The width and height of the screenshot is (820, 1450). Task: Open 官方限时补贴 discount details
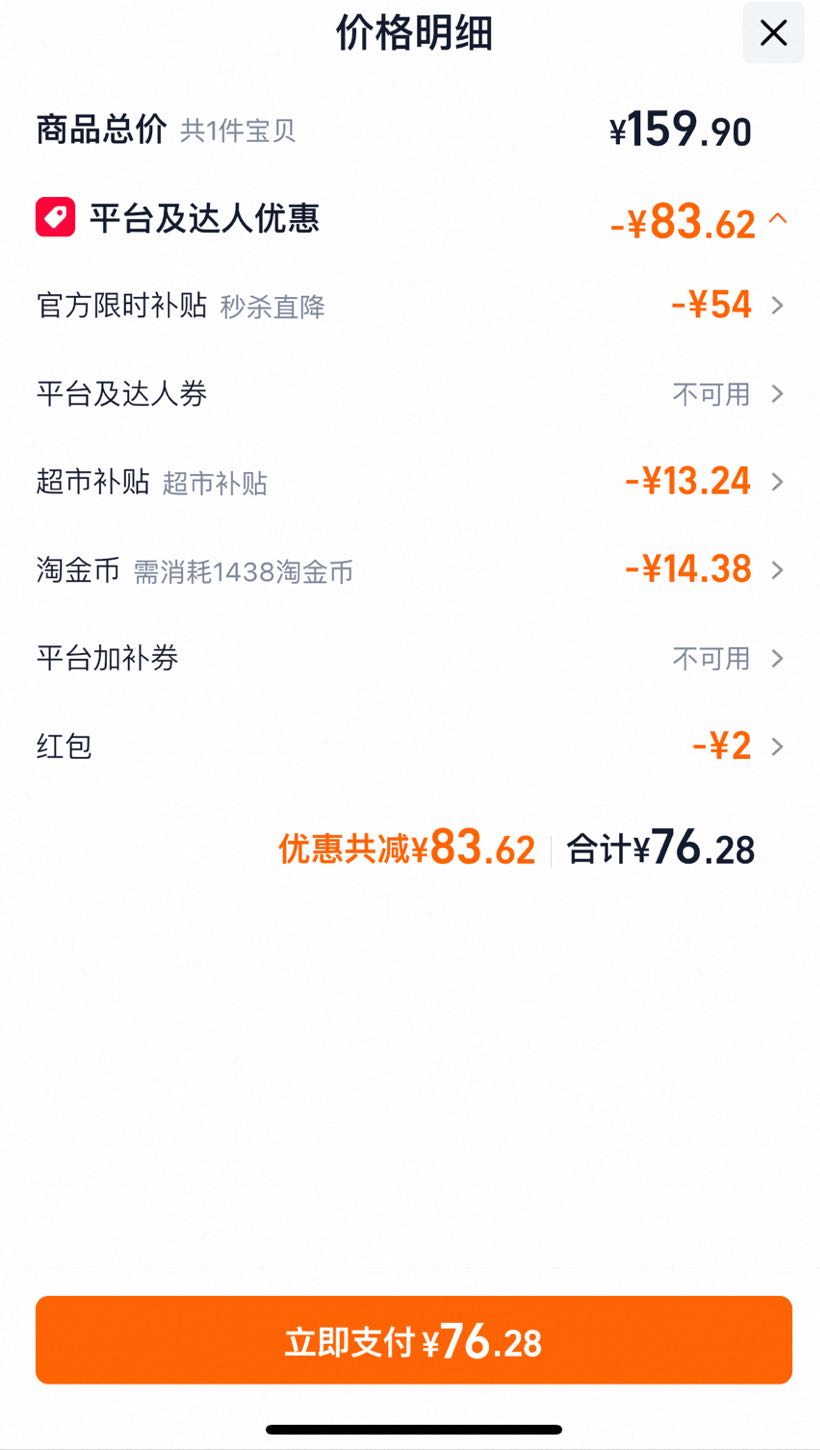410,305
